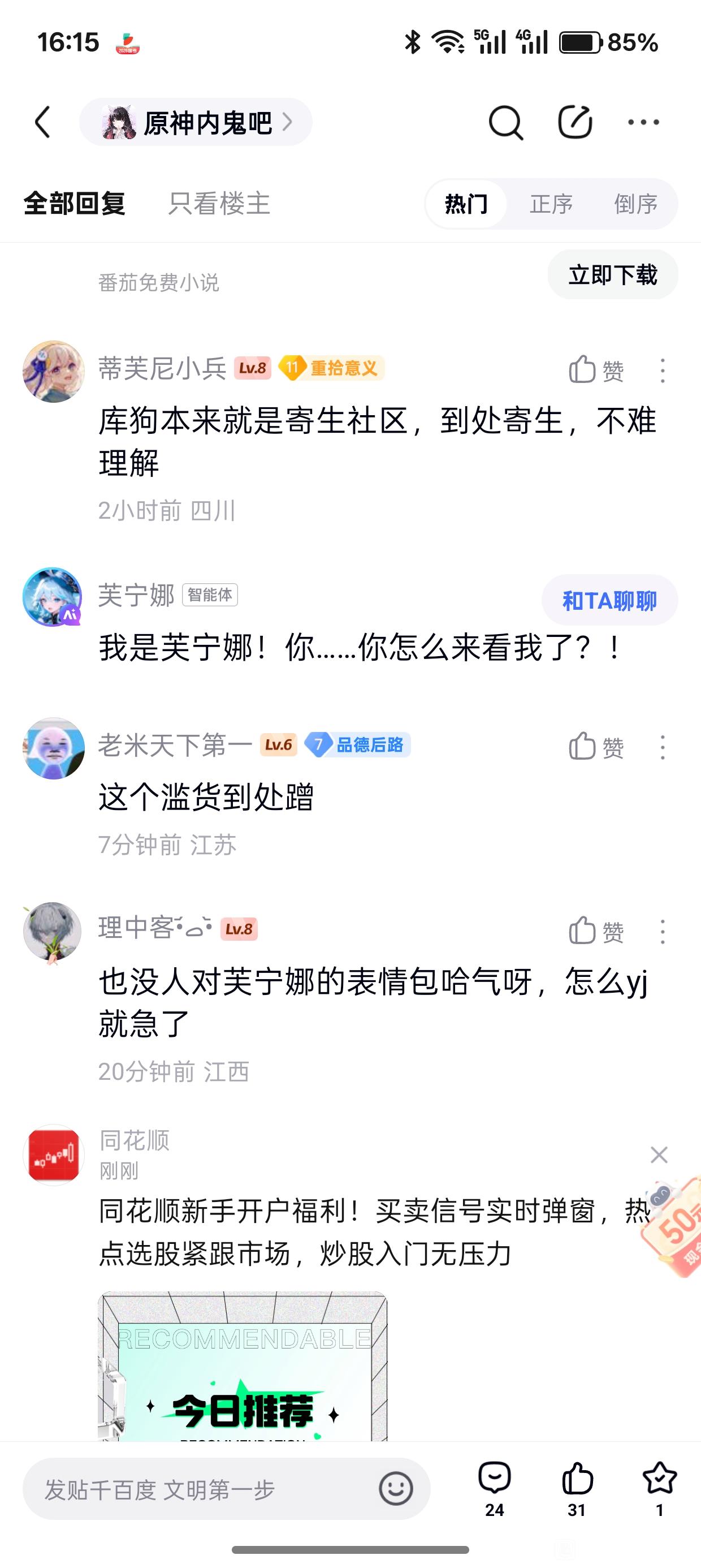Tap the compose post pencil icon

coord(575,122)
